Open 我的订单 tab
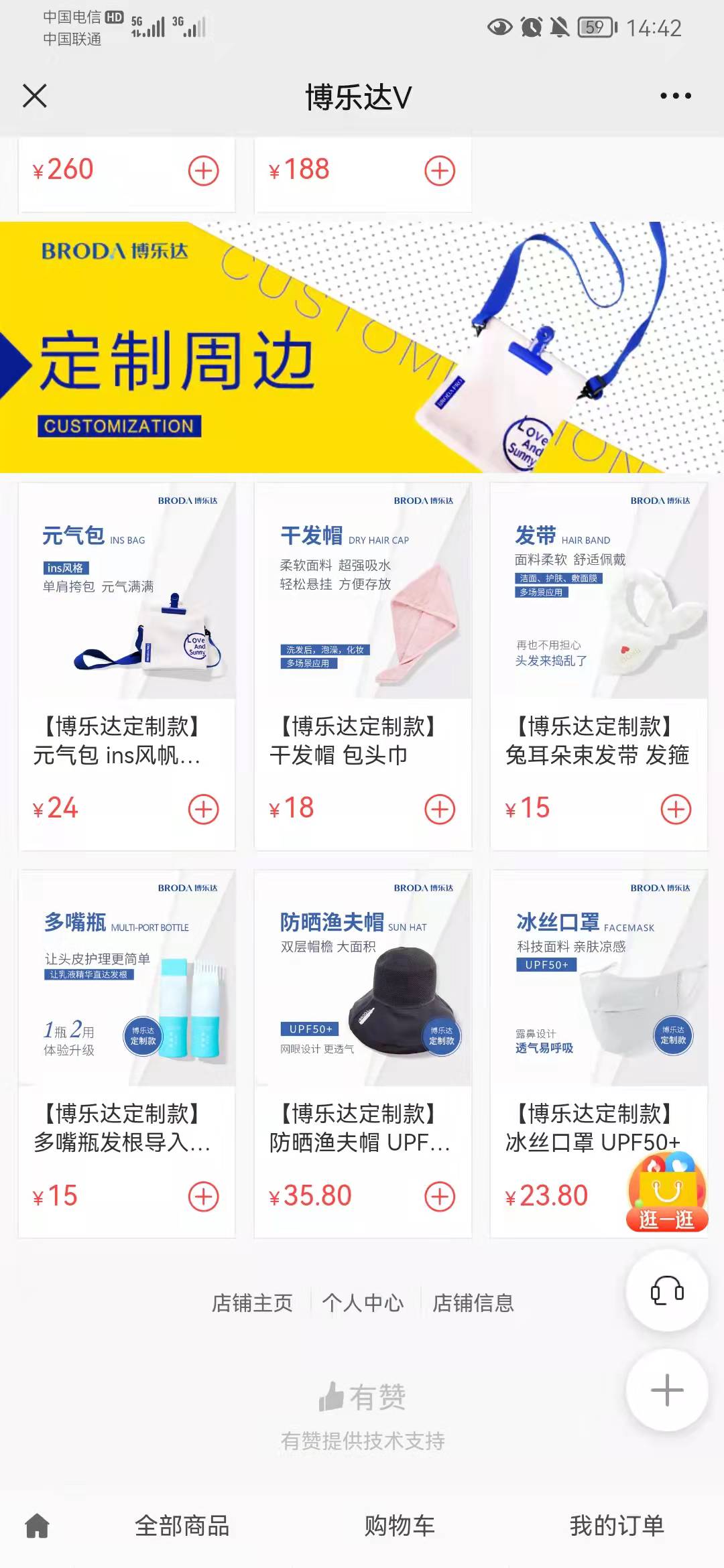This screenshot has width=724, height=1568. click(617, 1526)
